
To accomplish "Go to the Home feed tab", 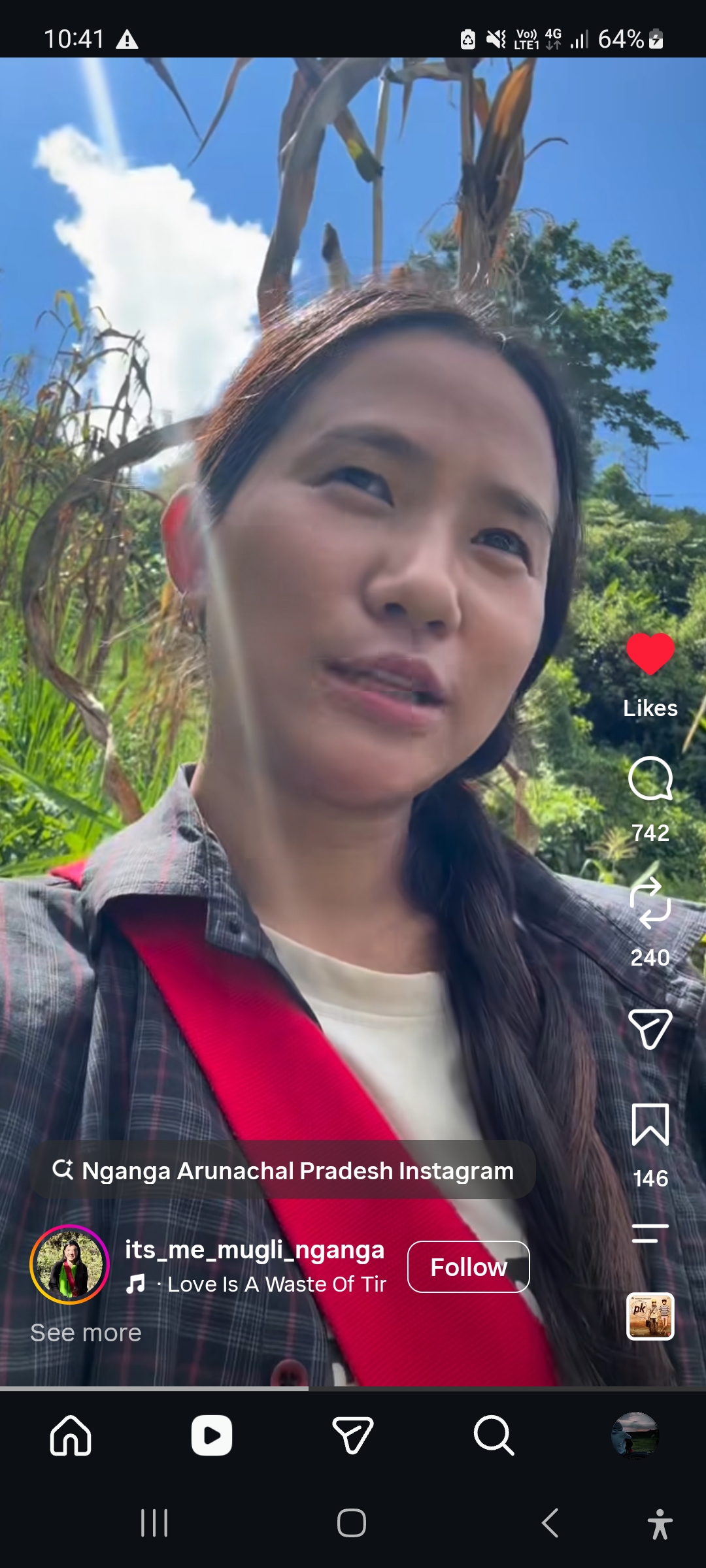I will tap(71, 1435).
